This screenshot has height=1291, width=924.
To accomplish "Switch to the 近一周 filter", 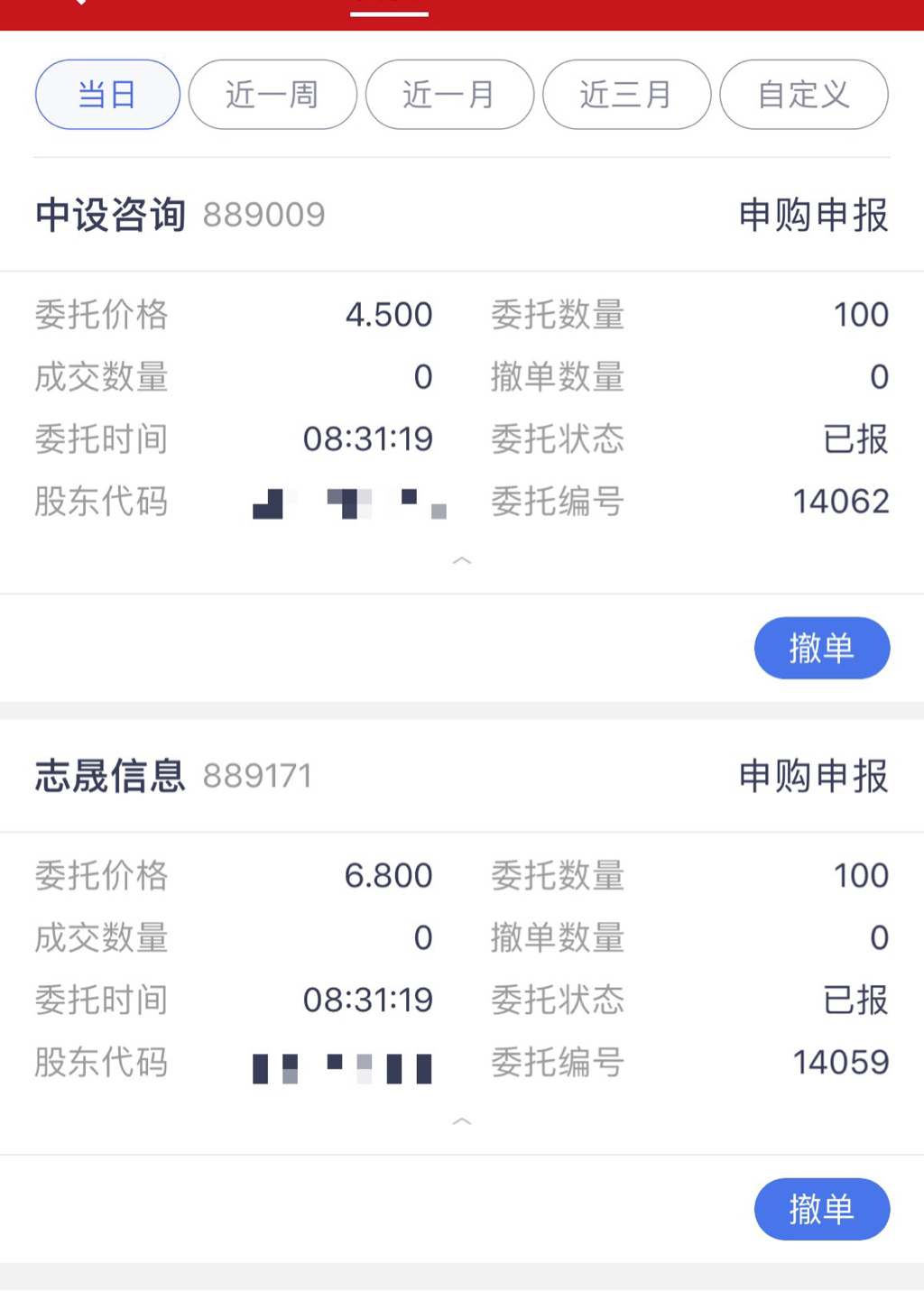I will [x=273, y=95].
